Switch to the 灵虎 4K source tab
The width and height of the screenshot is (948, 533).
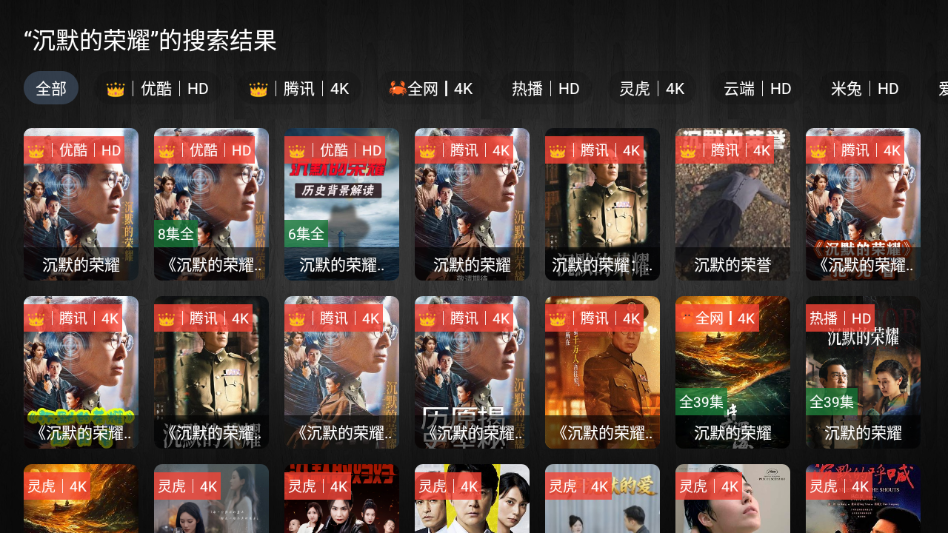651,88
